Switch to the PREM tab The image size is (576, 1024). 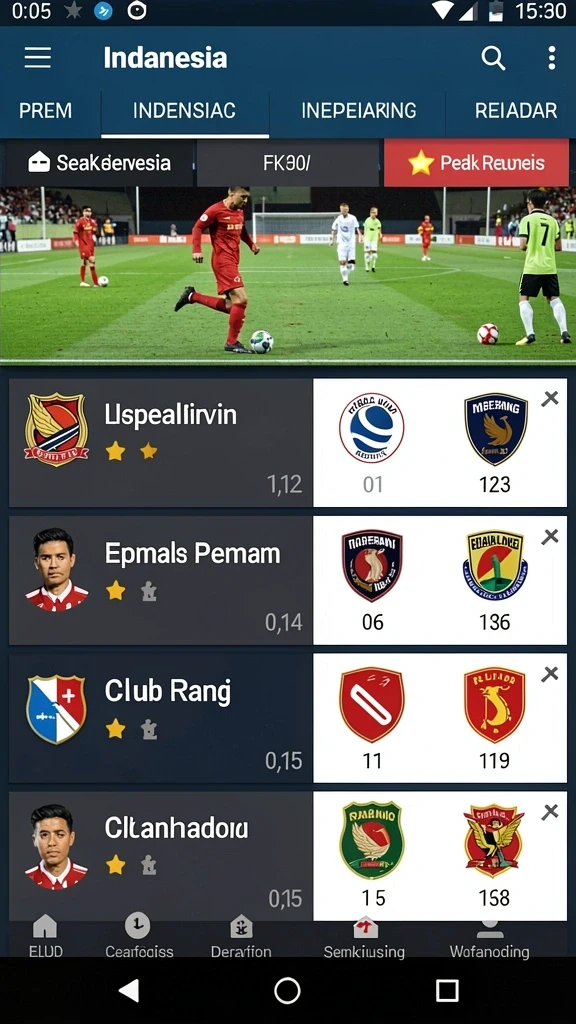pos(45,110)
